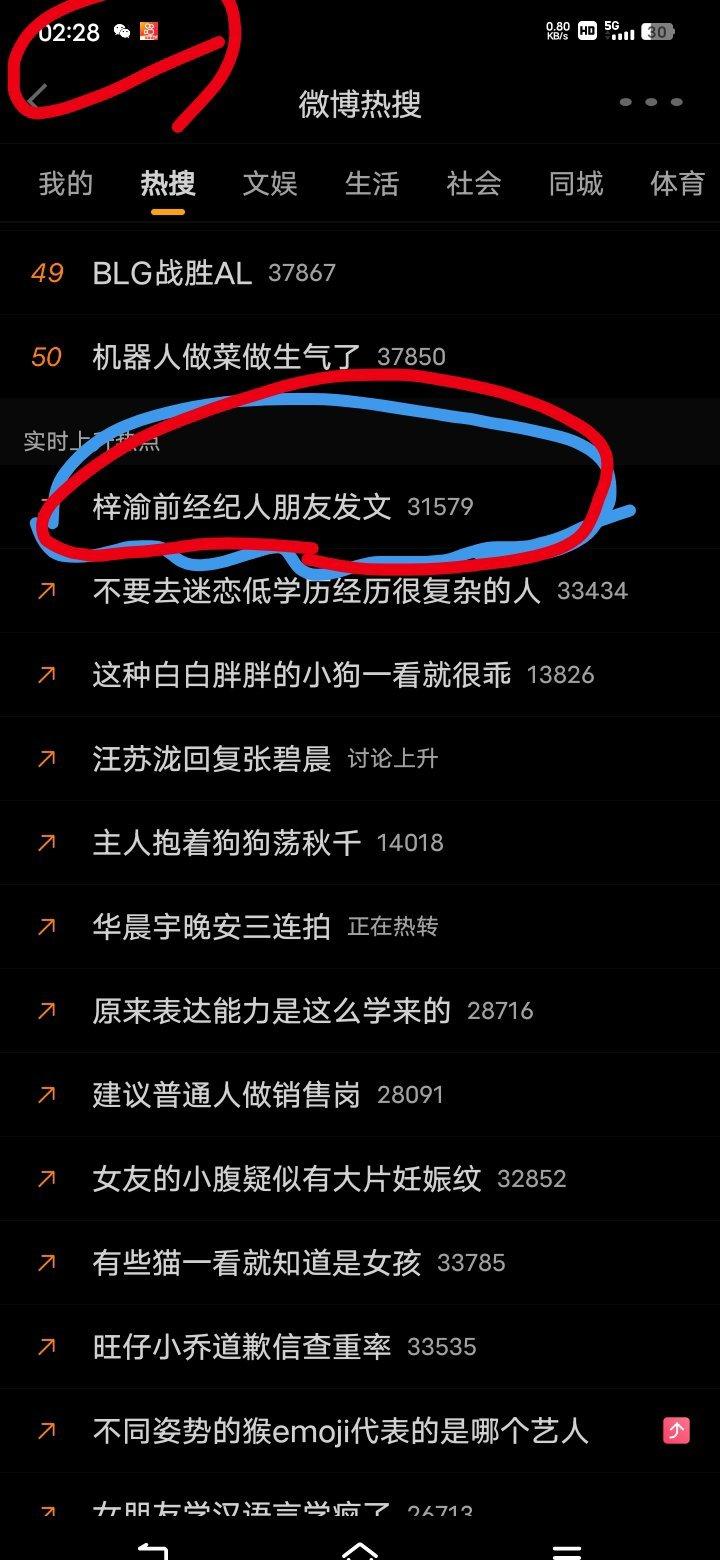This screenshot has height=1560, width=720.
Task: Open topic 机器人做菜做生气了
Action: point(226,357)
